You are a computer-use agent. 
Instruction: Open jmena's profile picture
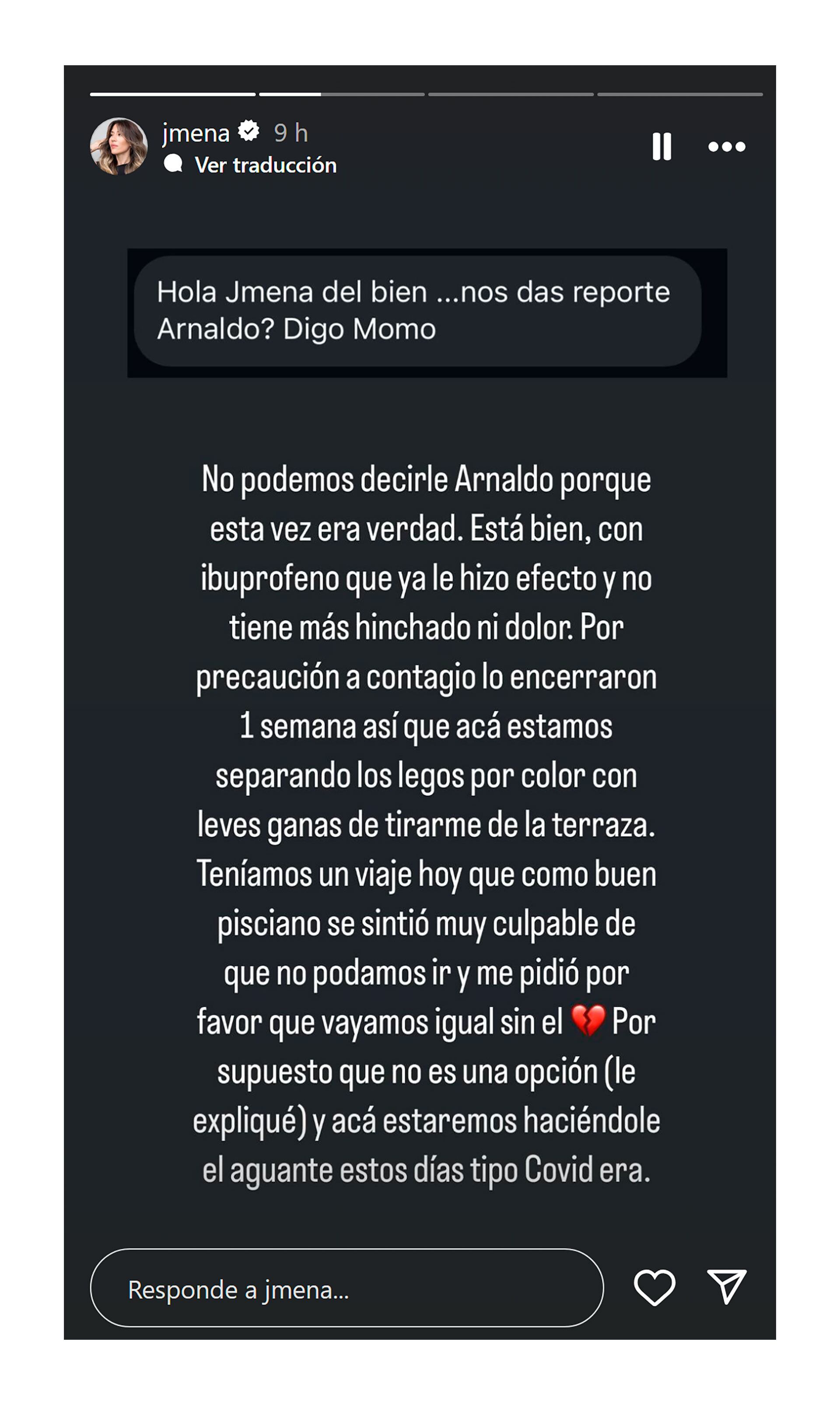point(119,146)
